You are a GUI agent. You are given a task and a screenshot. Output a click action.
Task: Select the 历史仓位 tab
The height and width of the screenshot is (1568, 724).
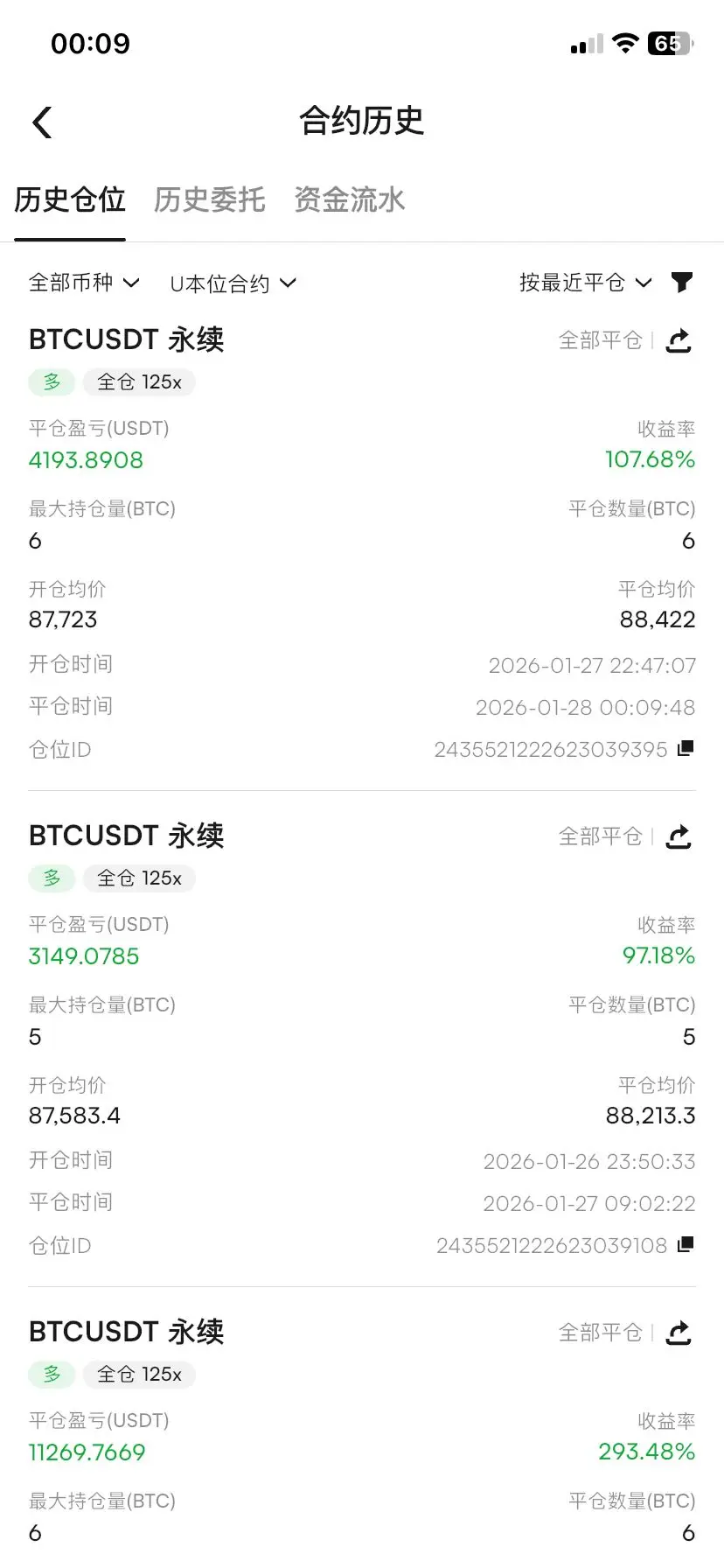click(70, 200)
